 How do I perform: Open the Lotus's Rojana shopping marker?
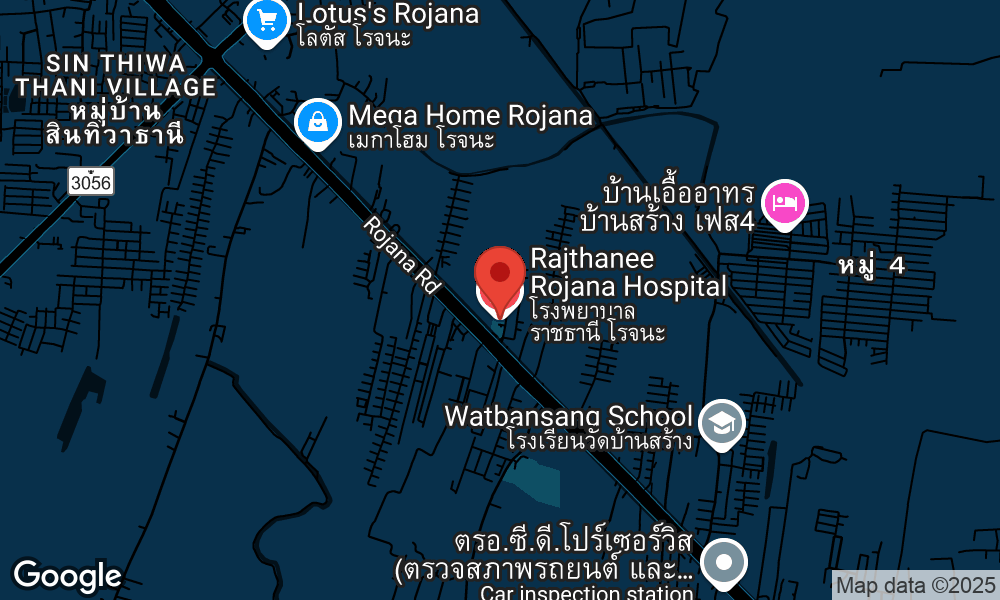click(266, 20)
